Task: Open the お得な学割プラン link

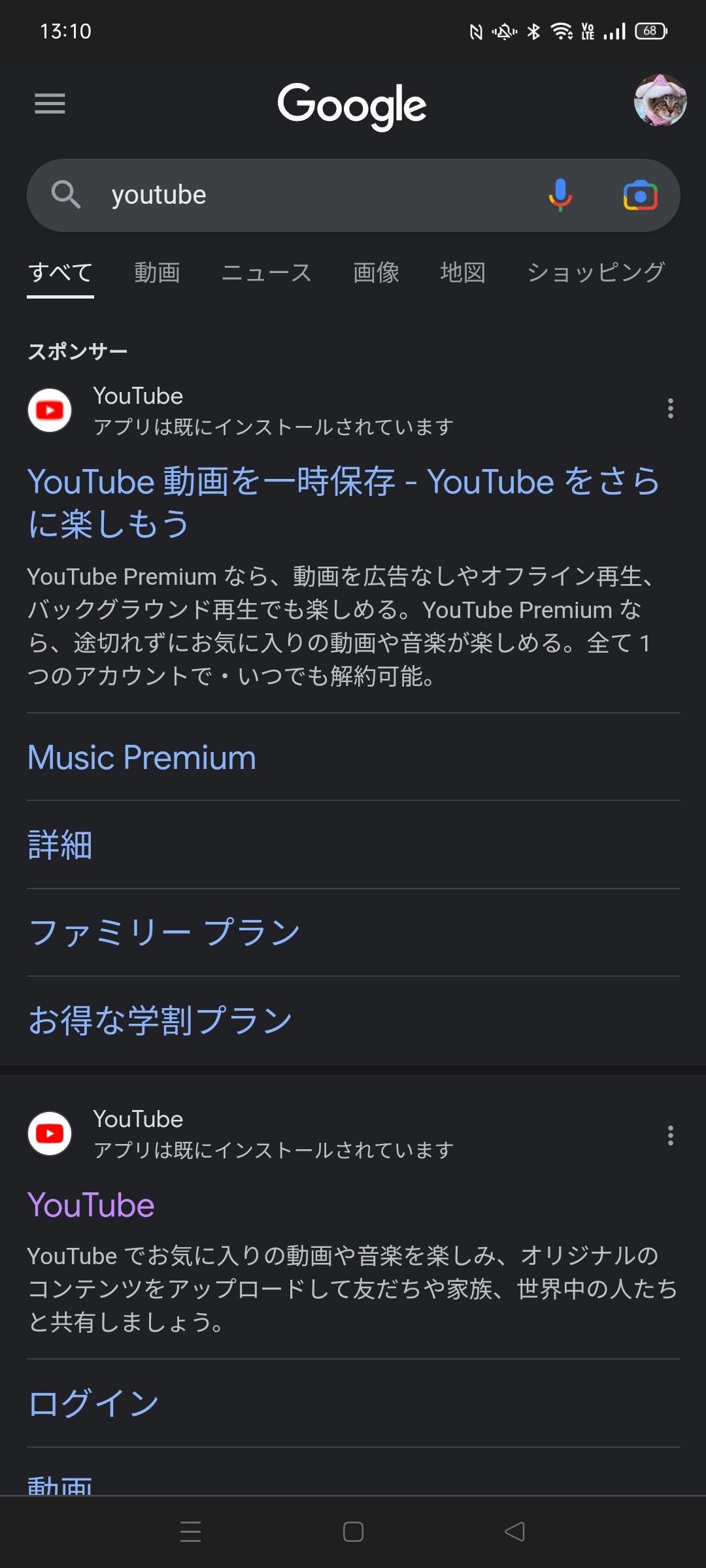Action: [160, 1021]
